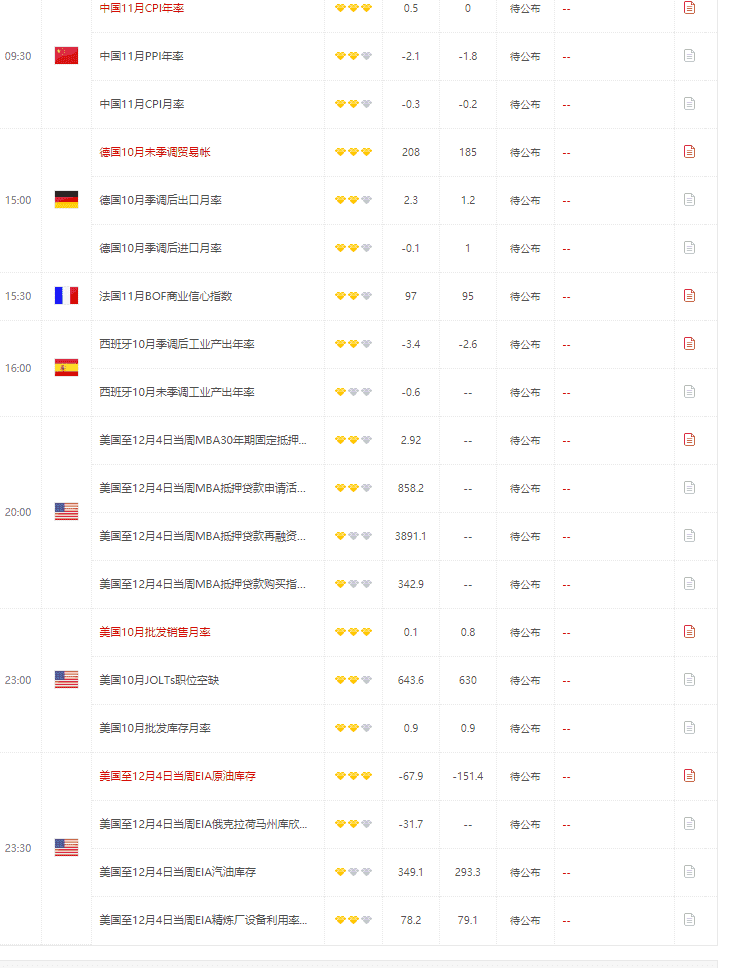Open details icon for EIA原油库存 row
749x968 pixels.
coord(689,776)
